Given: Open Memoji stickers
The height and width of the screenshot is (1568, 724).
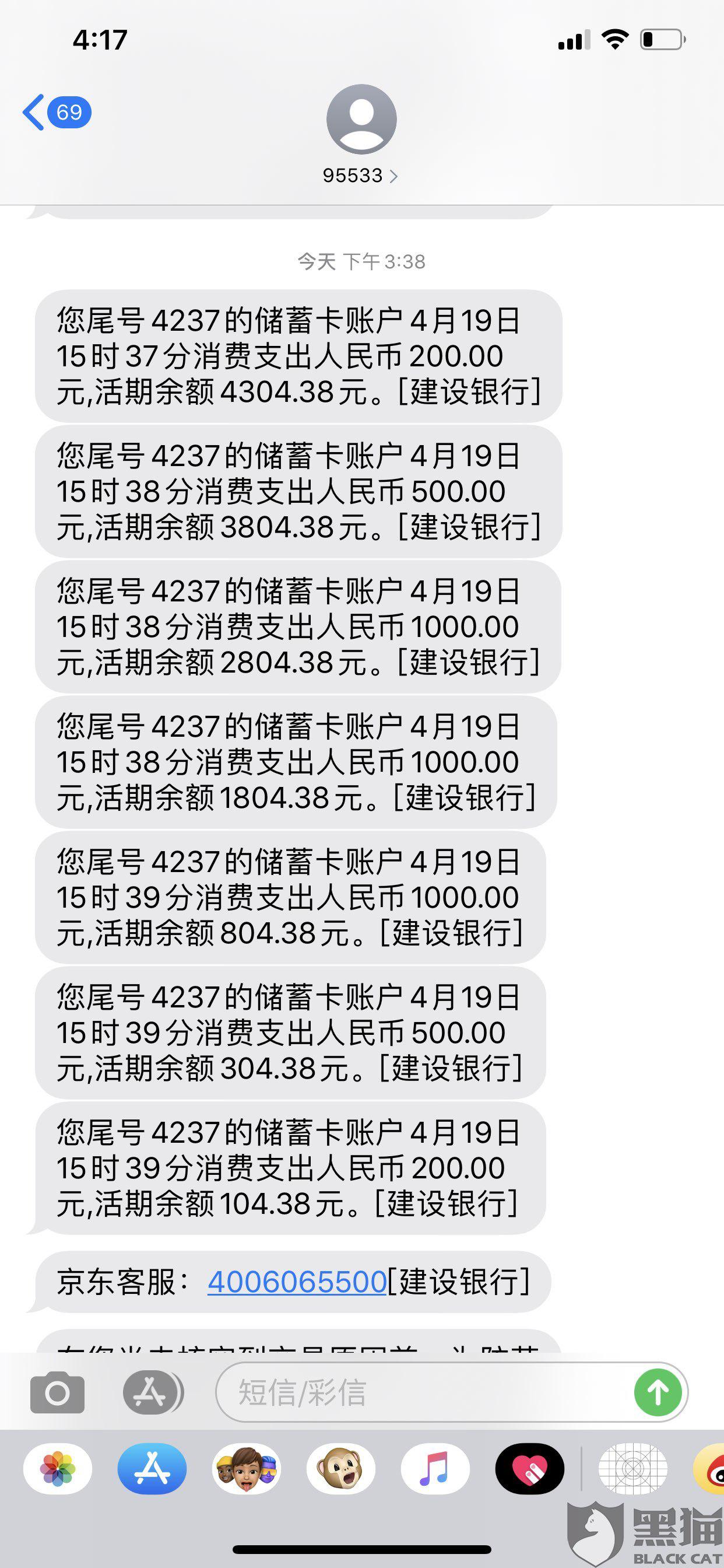Looking at the screenshot, I should 247,1468.
